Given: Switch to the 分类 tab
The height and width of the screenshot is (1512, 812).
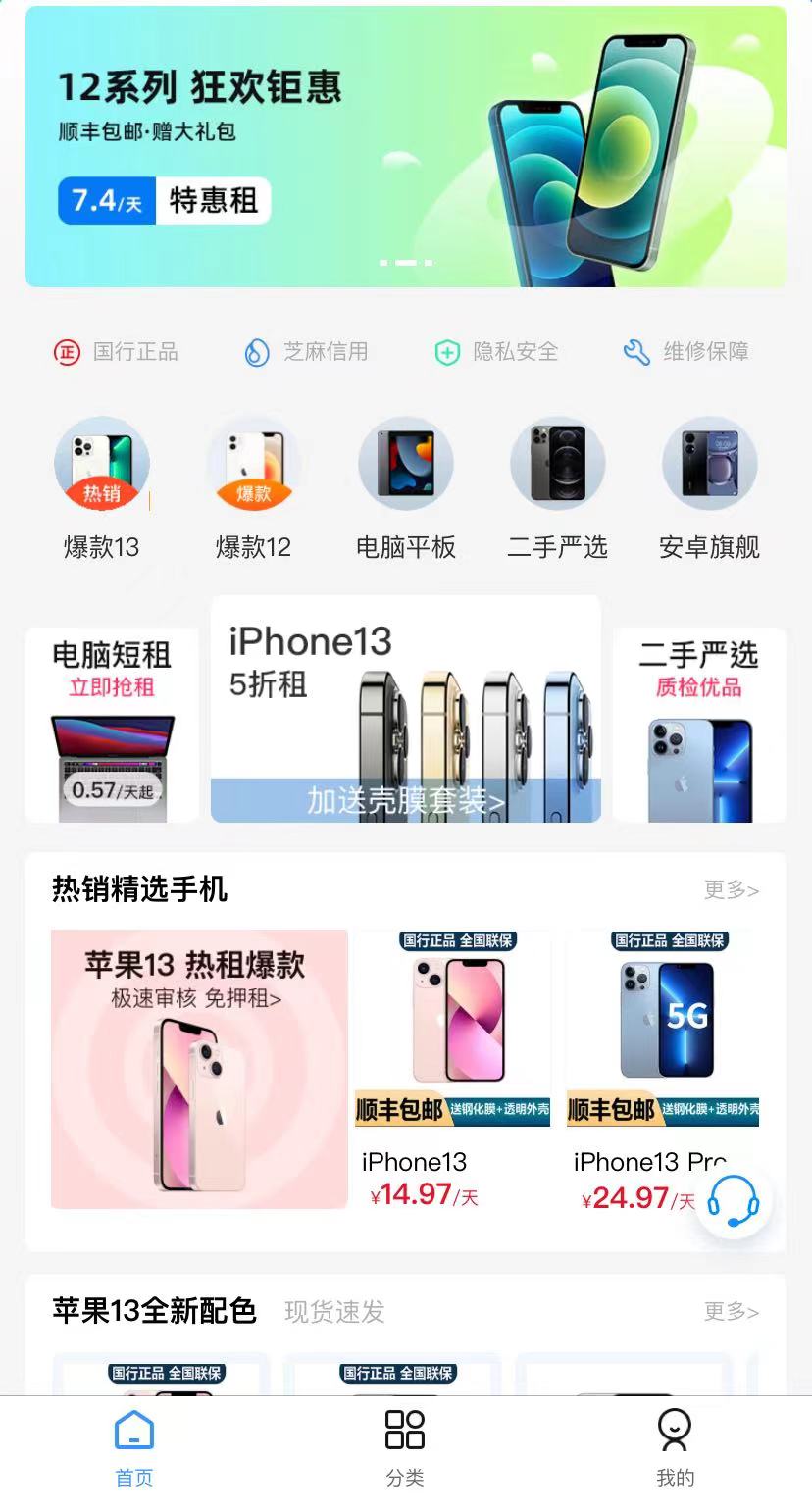Looking at the screenshot, I should [x=405, y=1447].
